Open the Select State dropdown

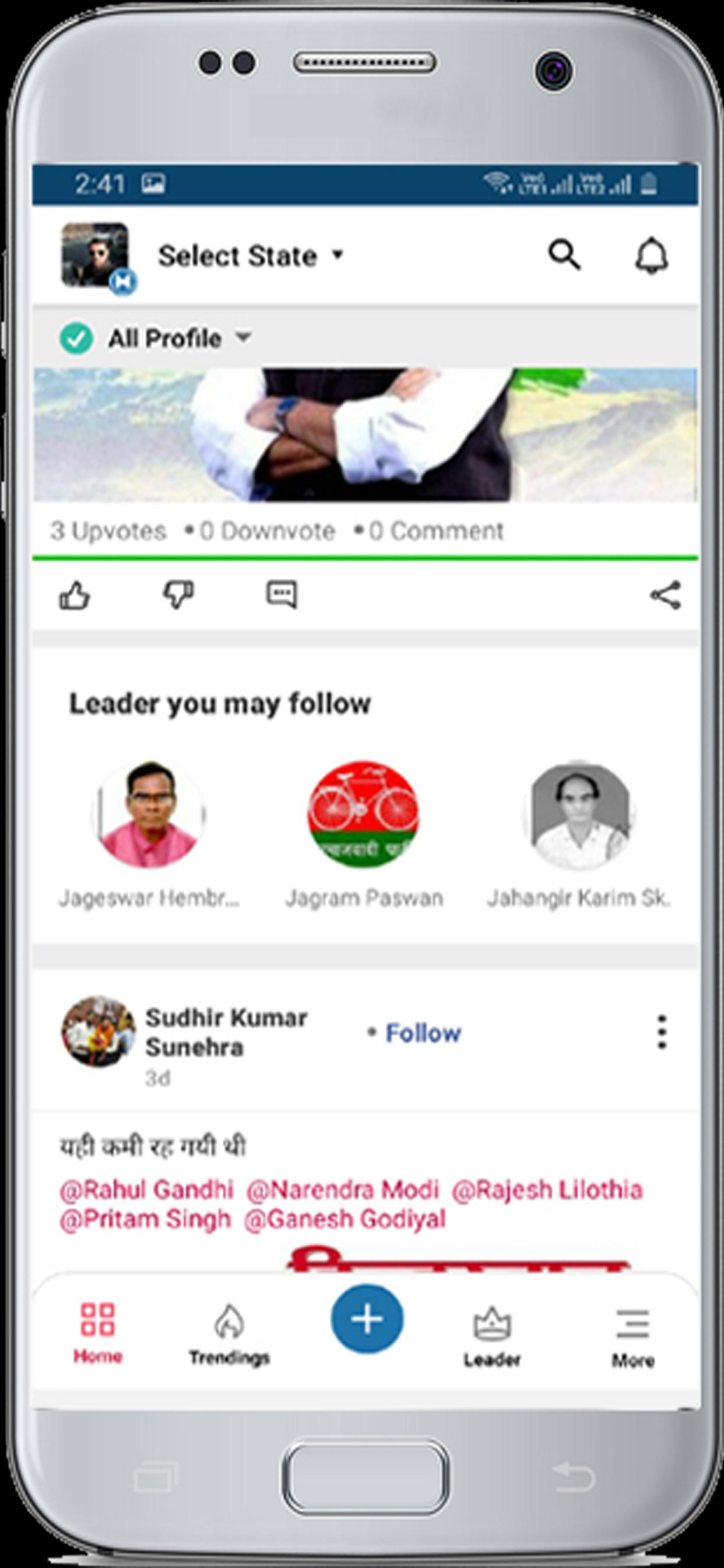pos(250,256)
